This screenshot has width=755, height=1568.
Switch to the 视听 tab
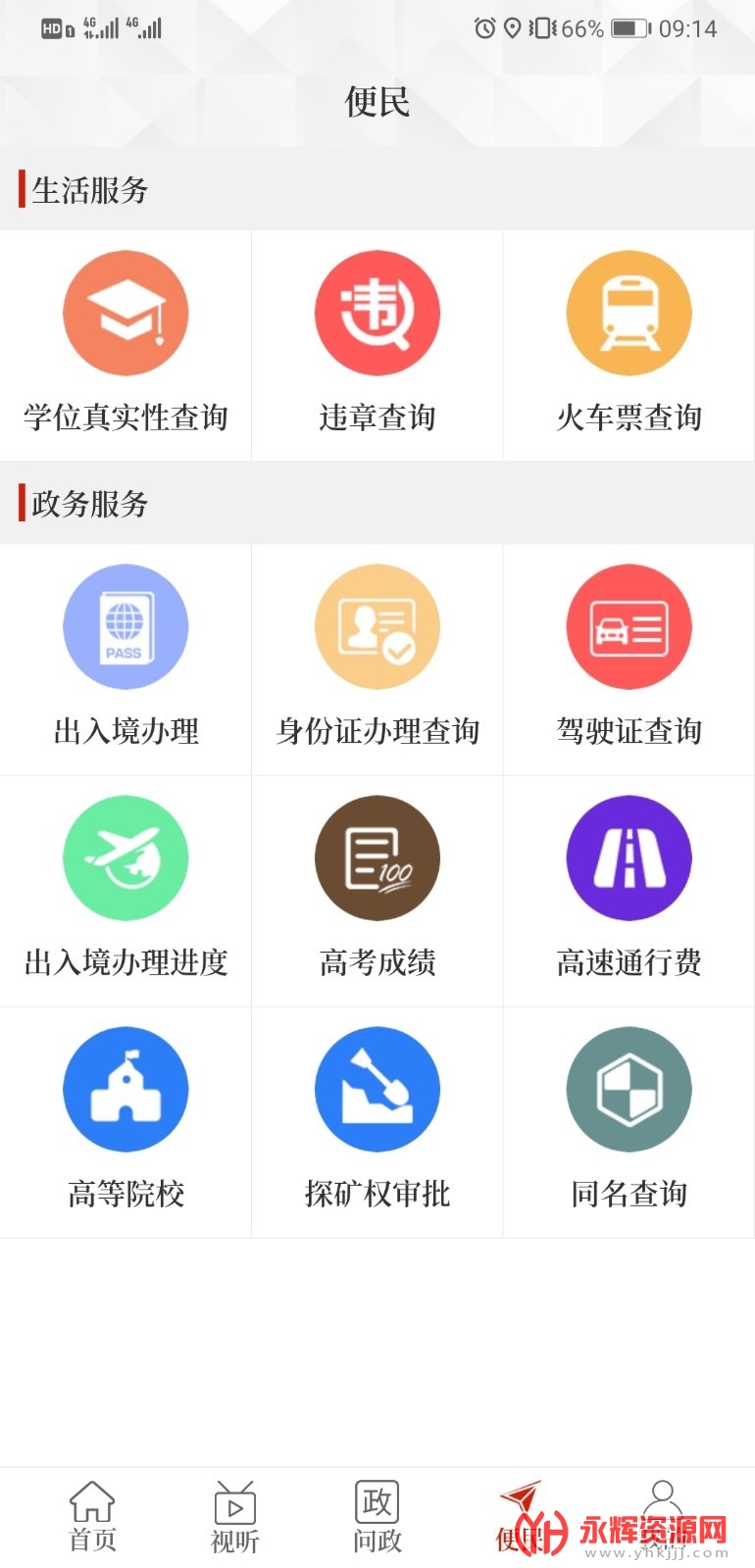click(x=235, y=1517)
